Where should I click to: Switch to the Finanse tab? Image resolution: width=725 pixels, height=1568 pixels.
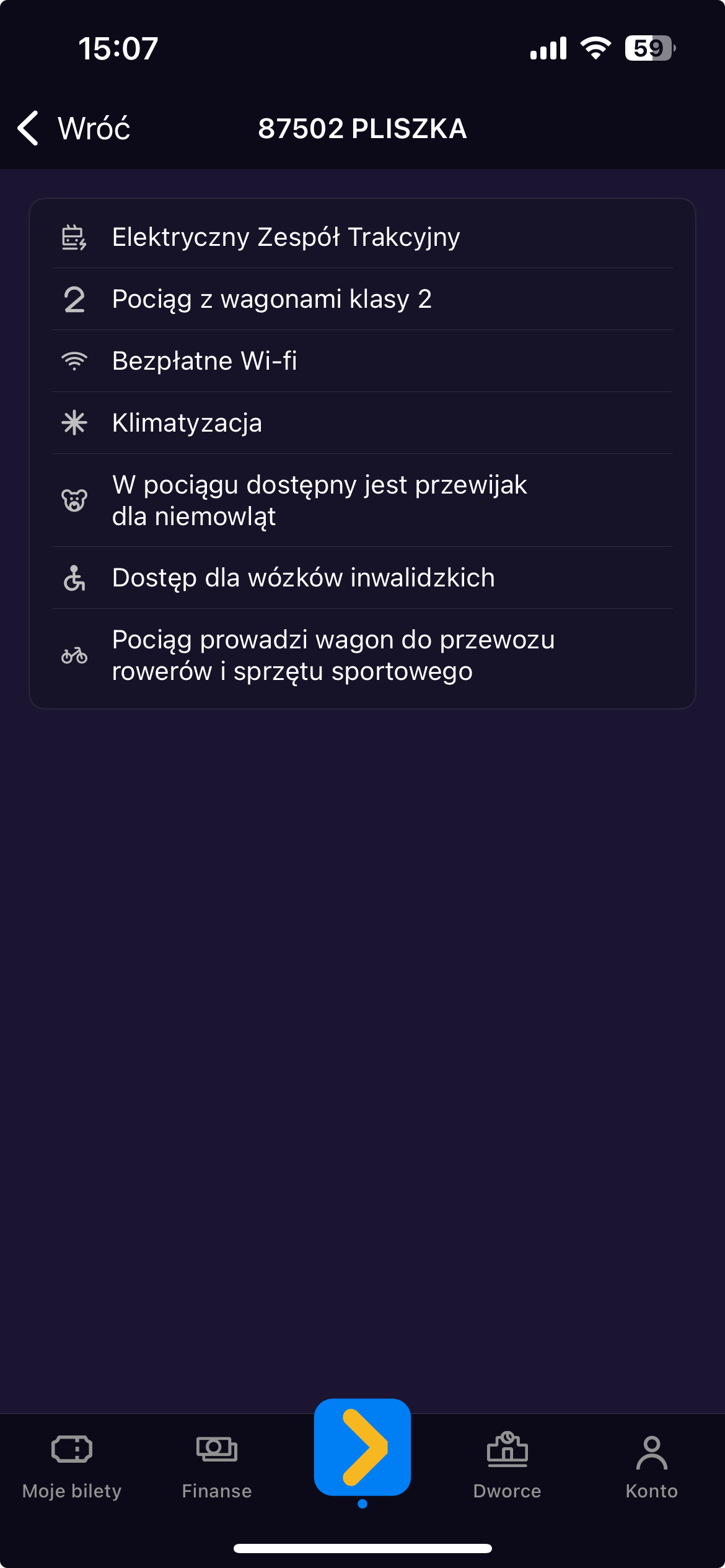pyautogui.click(x=217, y=1465)
